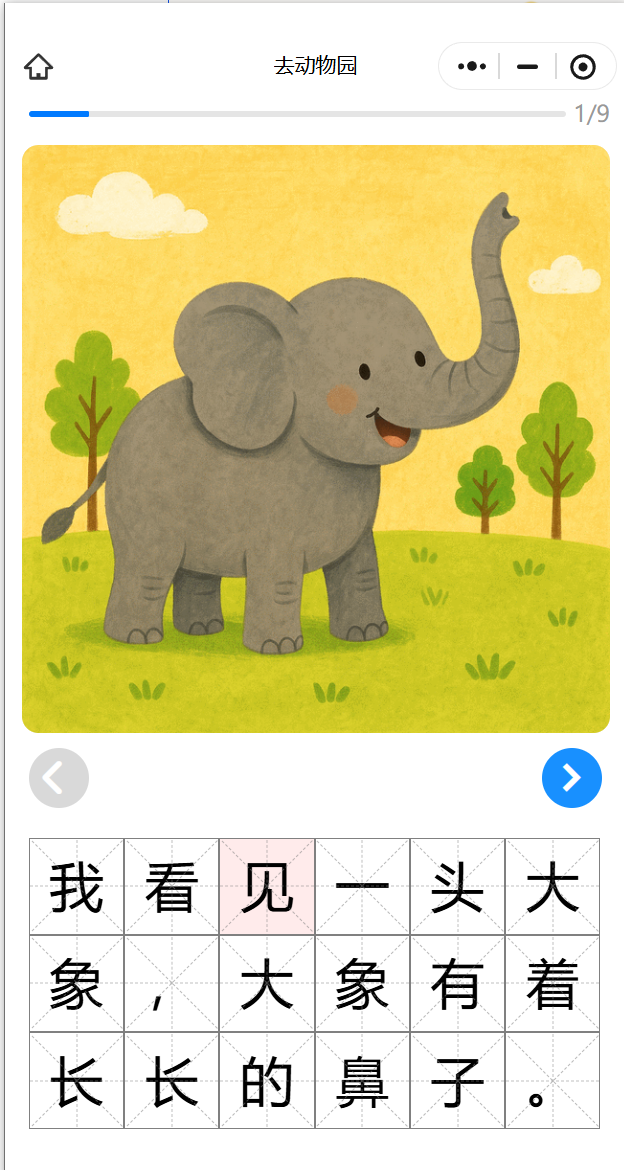This screenshot has height=1170, width=624.
Task: Select the character 看
Action: click(x=172, y=886)
